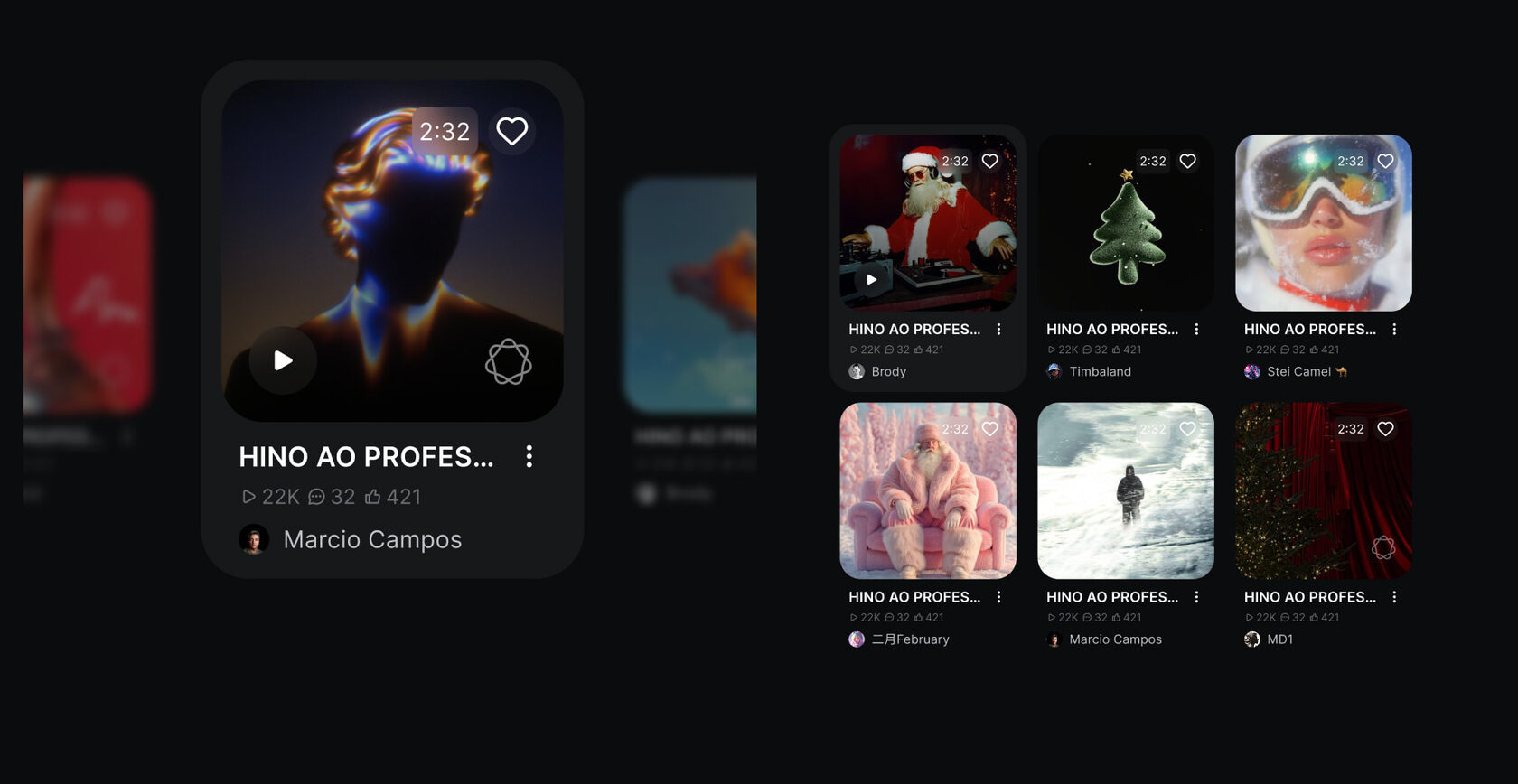Open the three-dot menu for Stei Camel's video
The image size is (1518, 784).
(1394, 330)
